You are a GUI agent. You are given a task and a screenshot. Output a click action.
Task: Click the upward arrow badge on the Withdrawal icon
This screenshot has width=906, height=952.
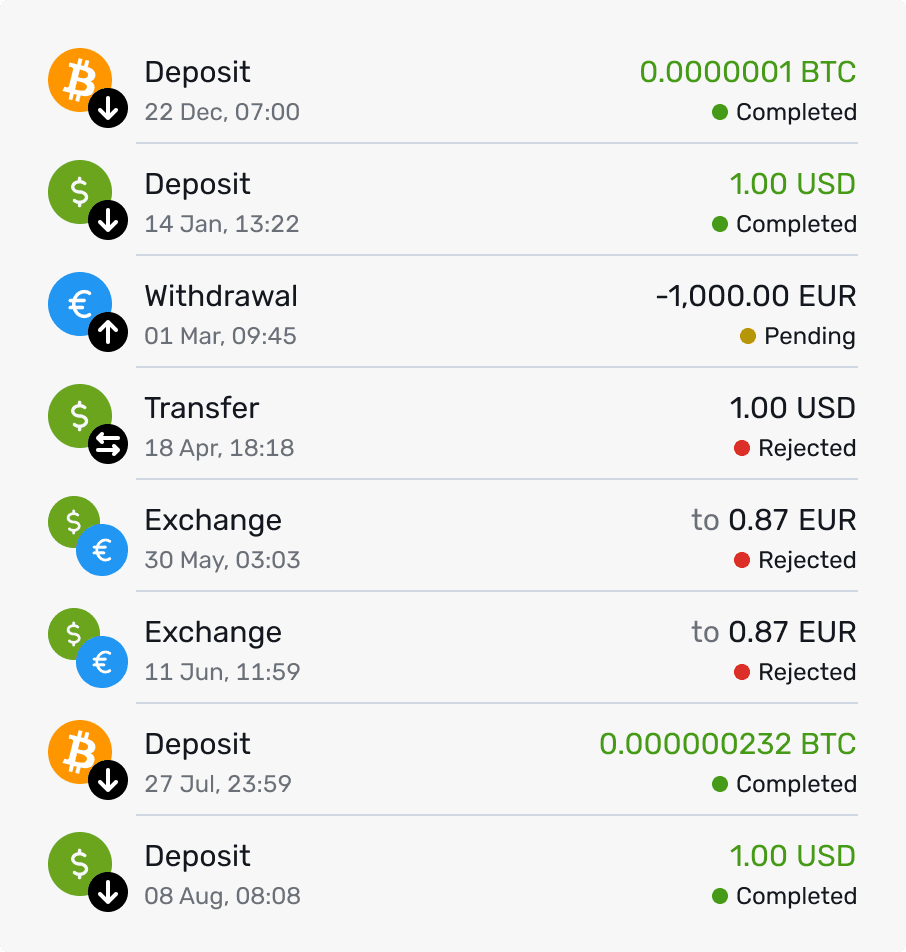click(107, 333)
